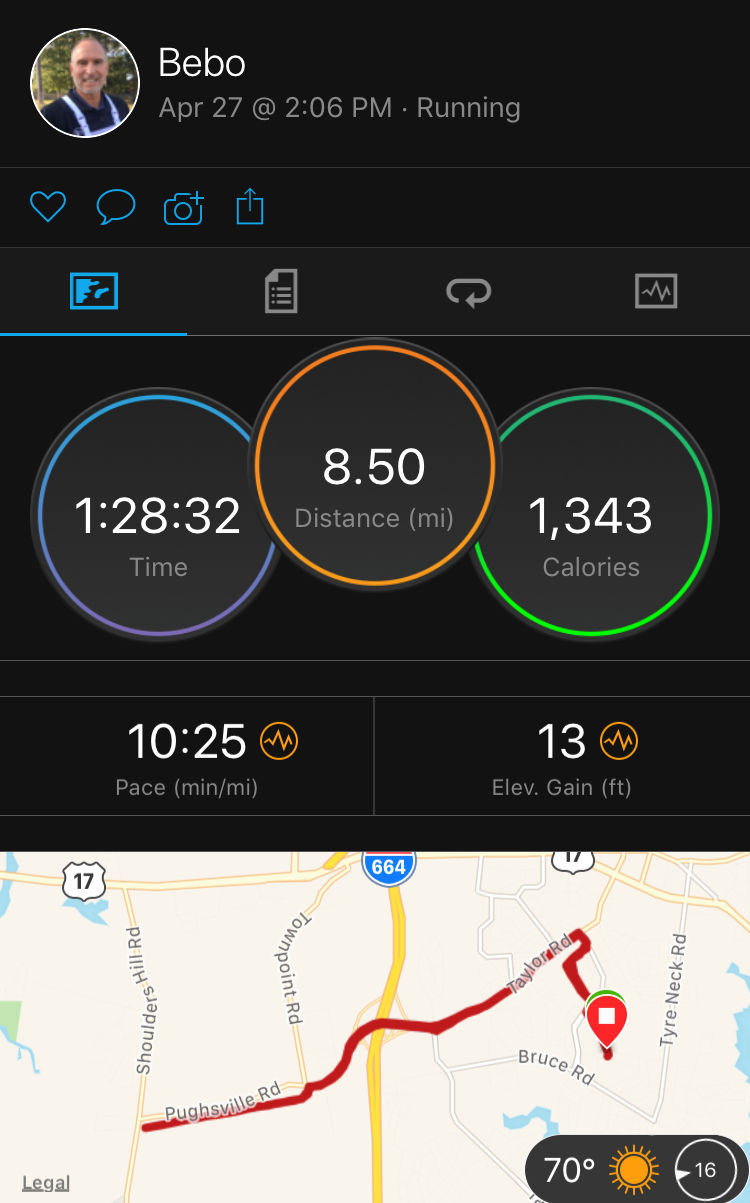Image resolution: width=750 pixels, height=1203 pixels.
Task: Share this running activity
Action: (250, 208)
